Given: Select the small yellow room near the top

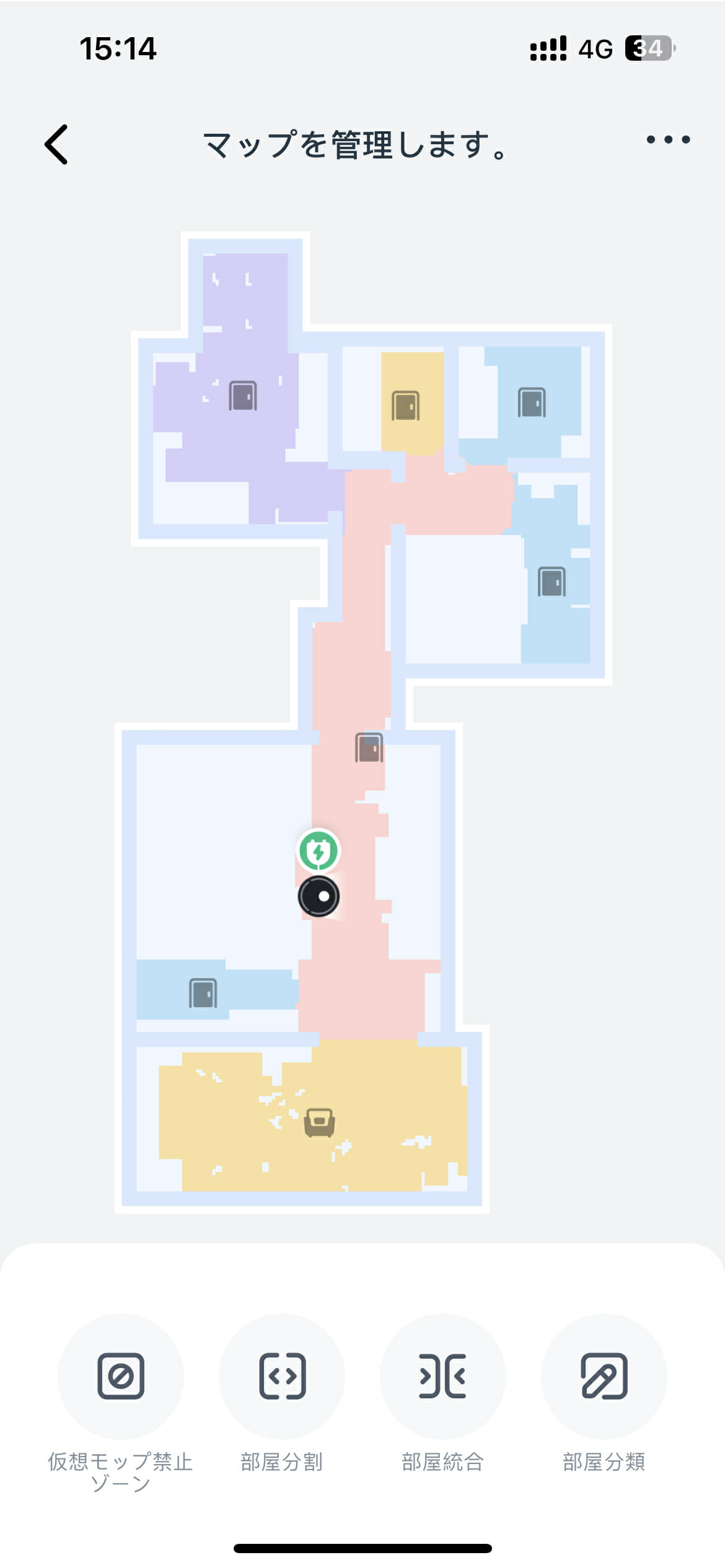Looking at the screenshot, I should [x=406, y=406].
